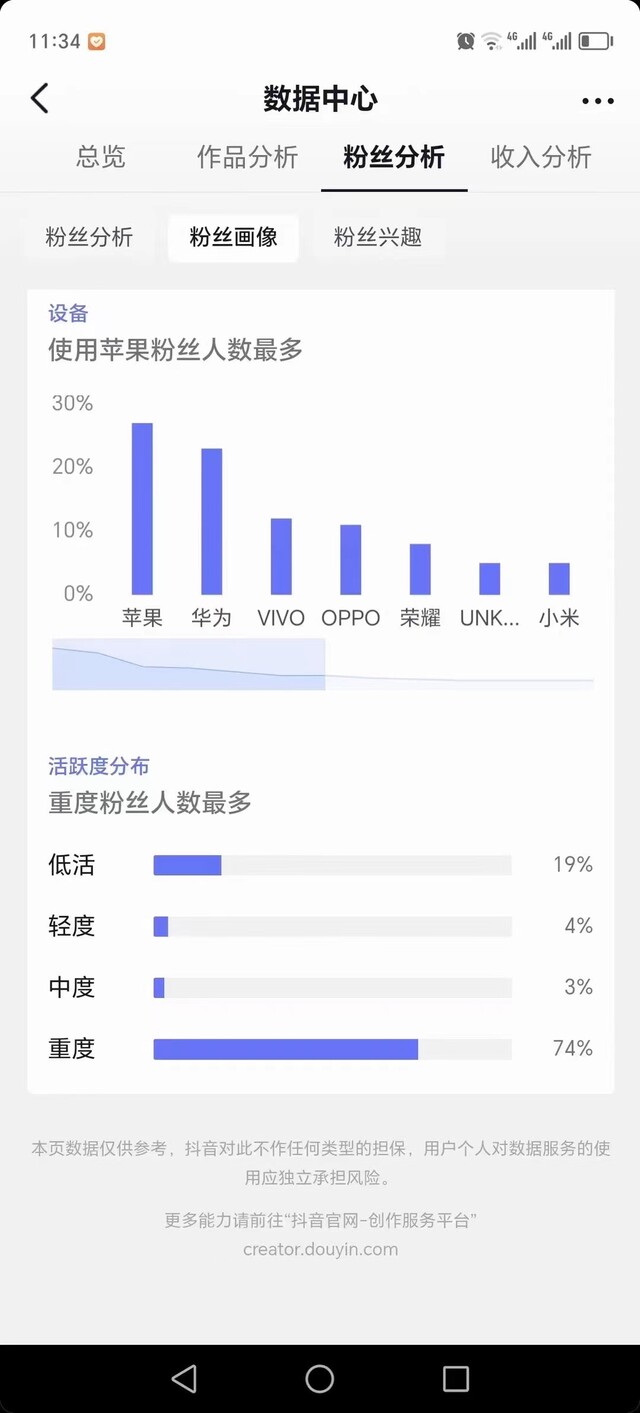Select the 粉丝分析 top tab
Viewport: 640px width, 1413px height.
pyautogui.click(x=394, y=157)
